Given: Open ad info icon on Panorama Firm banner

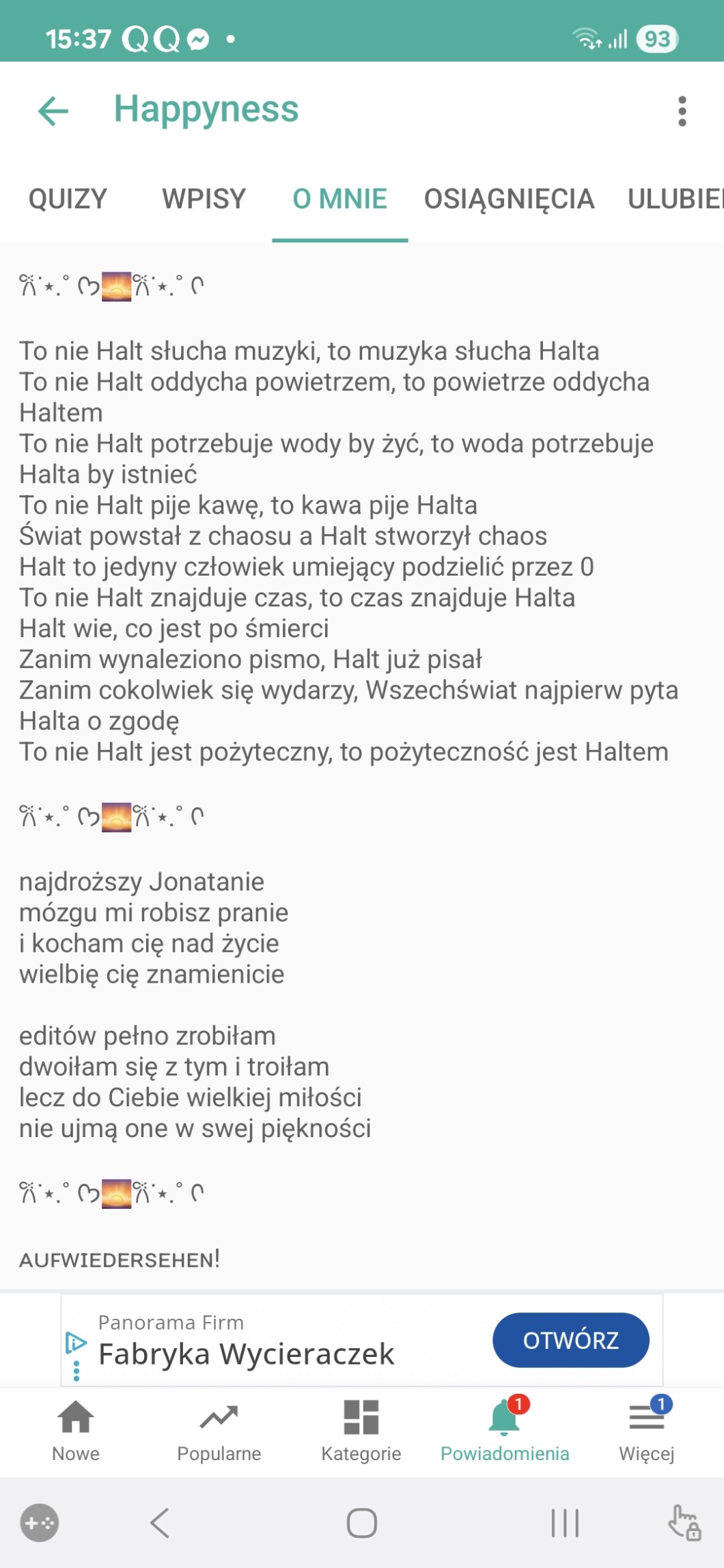Looking at the screenshot, I should pos(76,1343).
